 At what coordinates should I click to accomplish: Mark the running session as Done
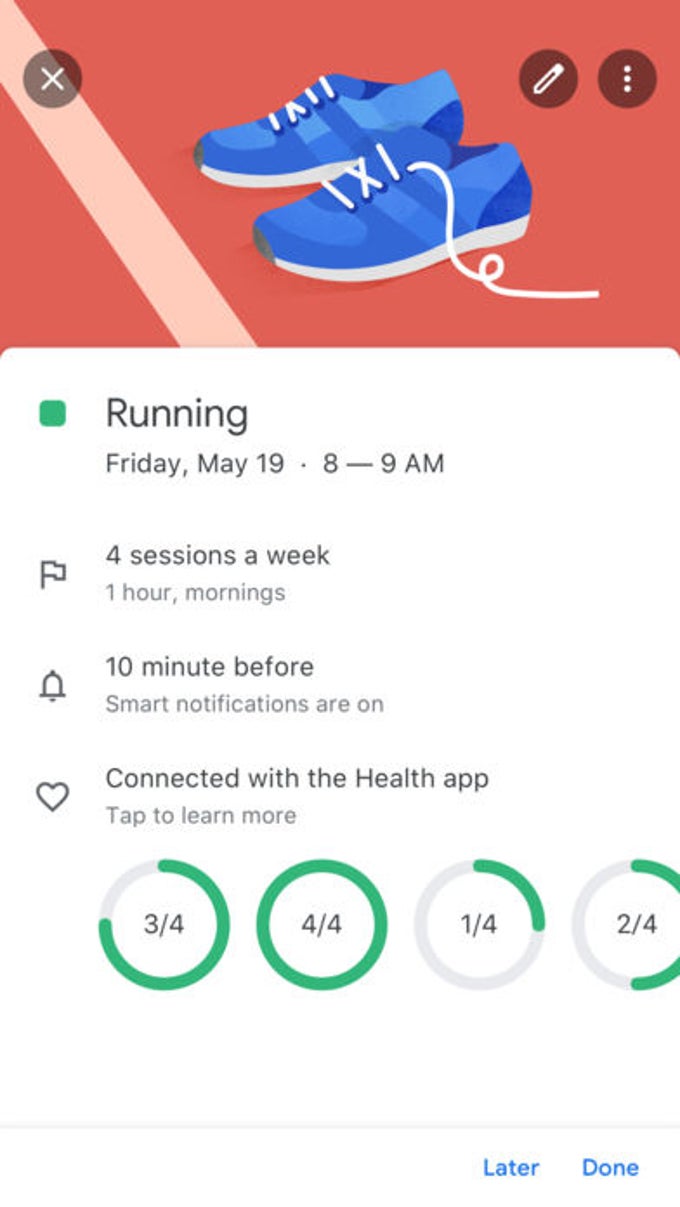click(x=610, y=1167)
